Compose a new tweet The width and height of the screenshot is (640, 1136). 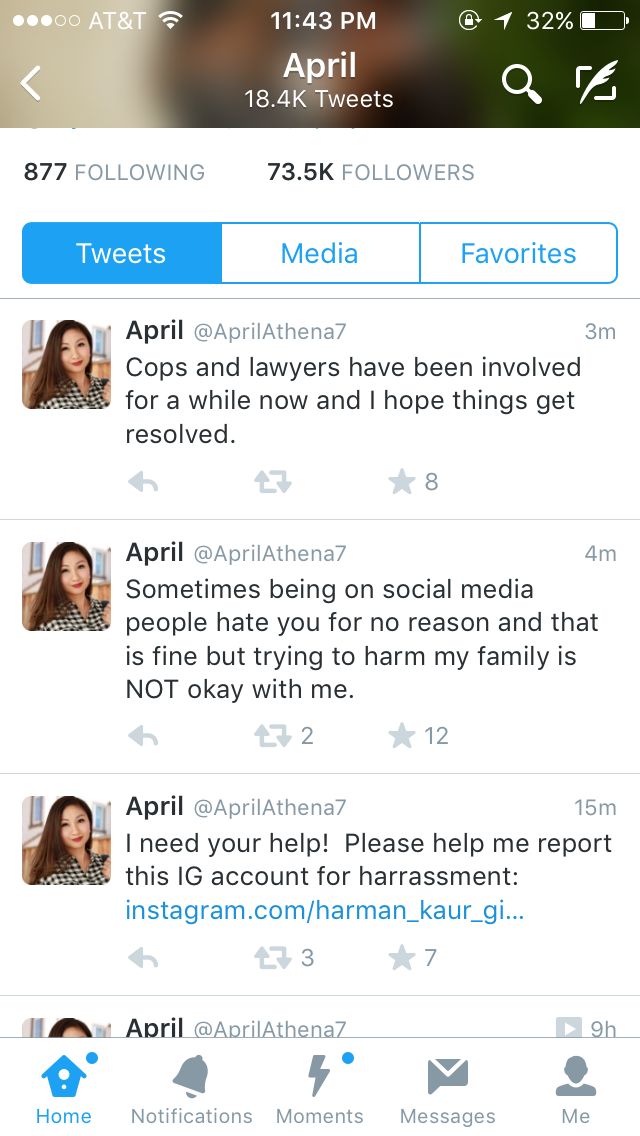597,81
